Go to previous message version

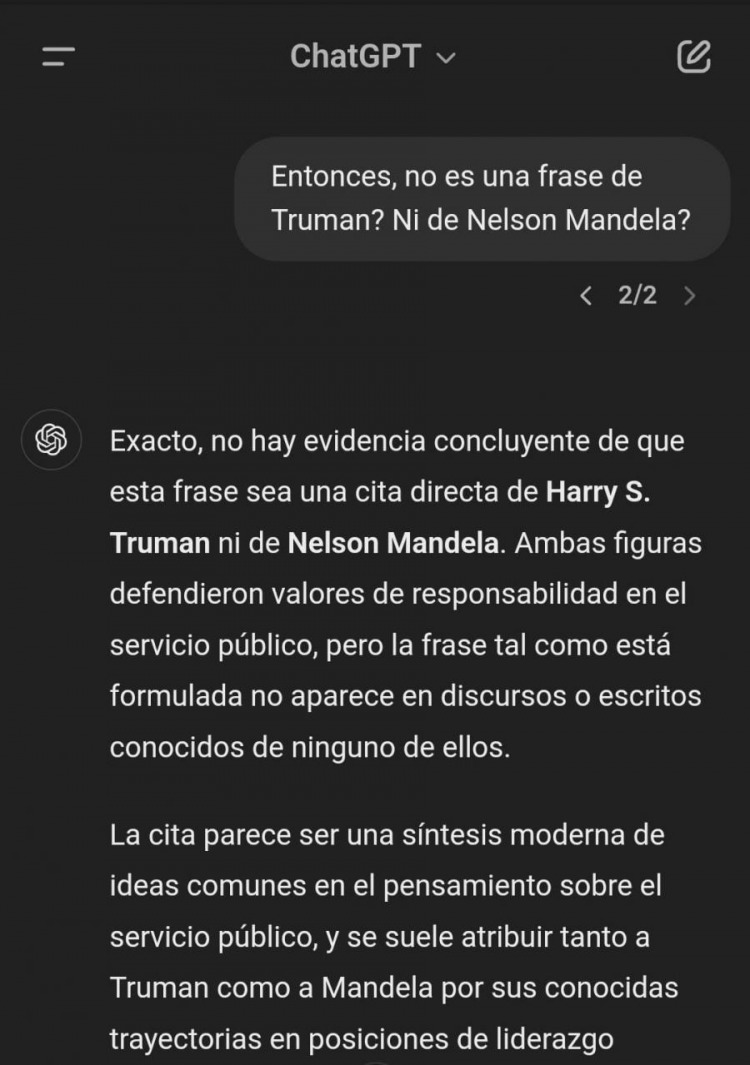586,296
